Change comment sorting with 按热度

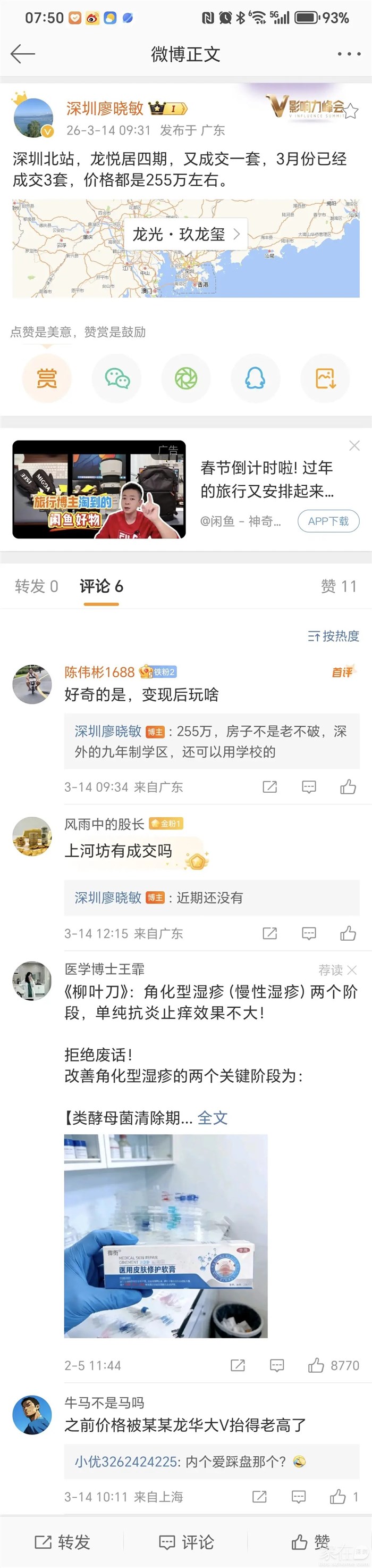(x=333, y=636)
